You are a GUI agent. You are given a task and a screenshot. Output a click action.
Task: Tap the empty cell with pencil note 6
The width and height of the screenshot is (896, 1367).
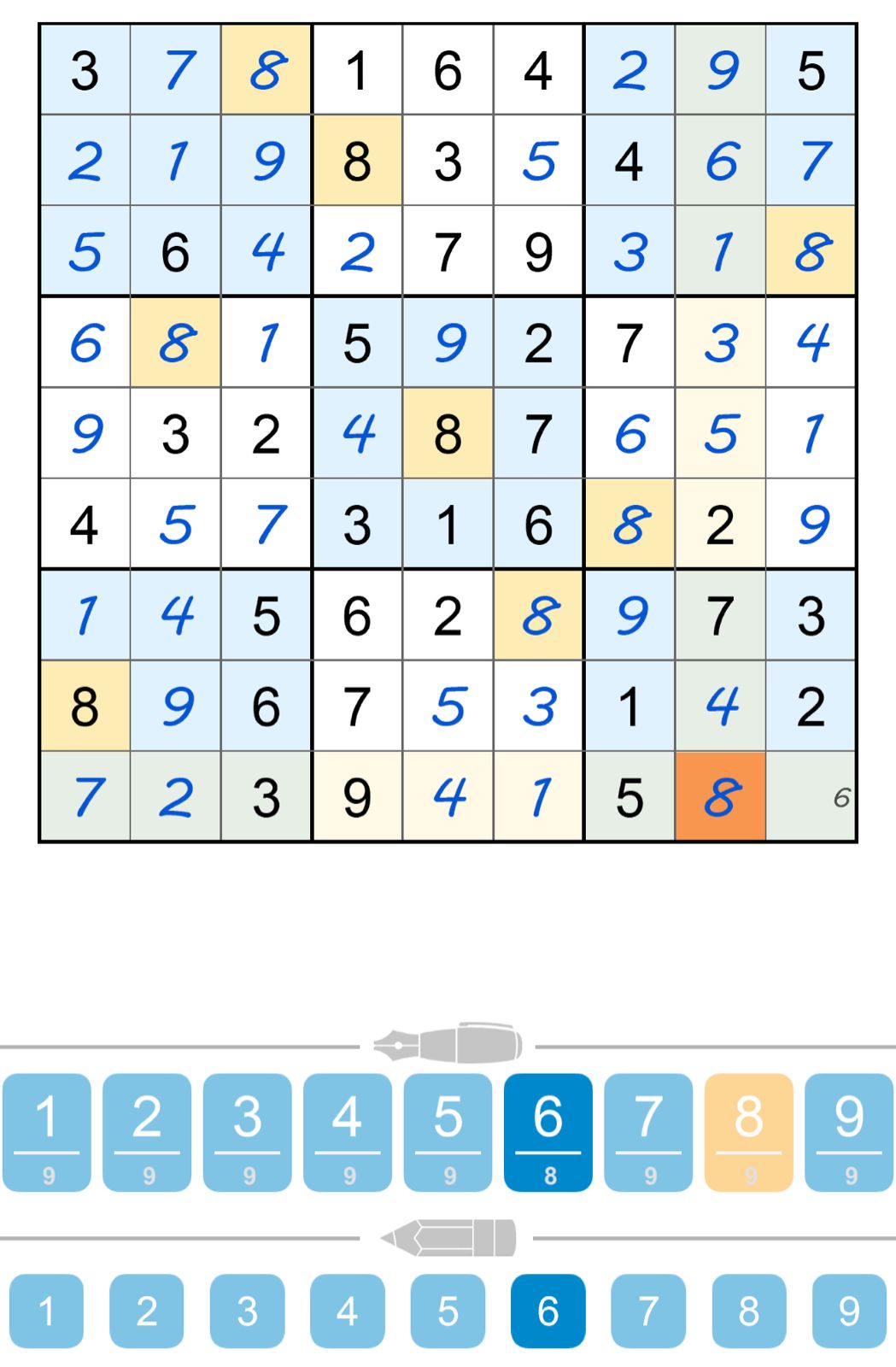coord(811,797)
